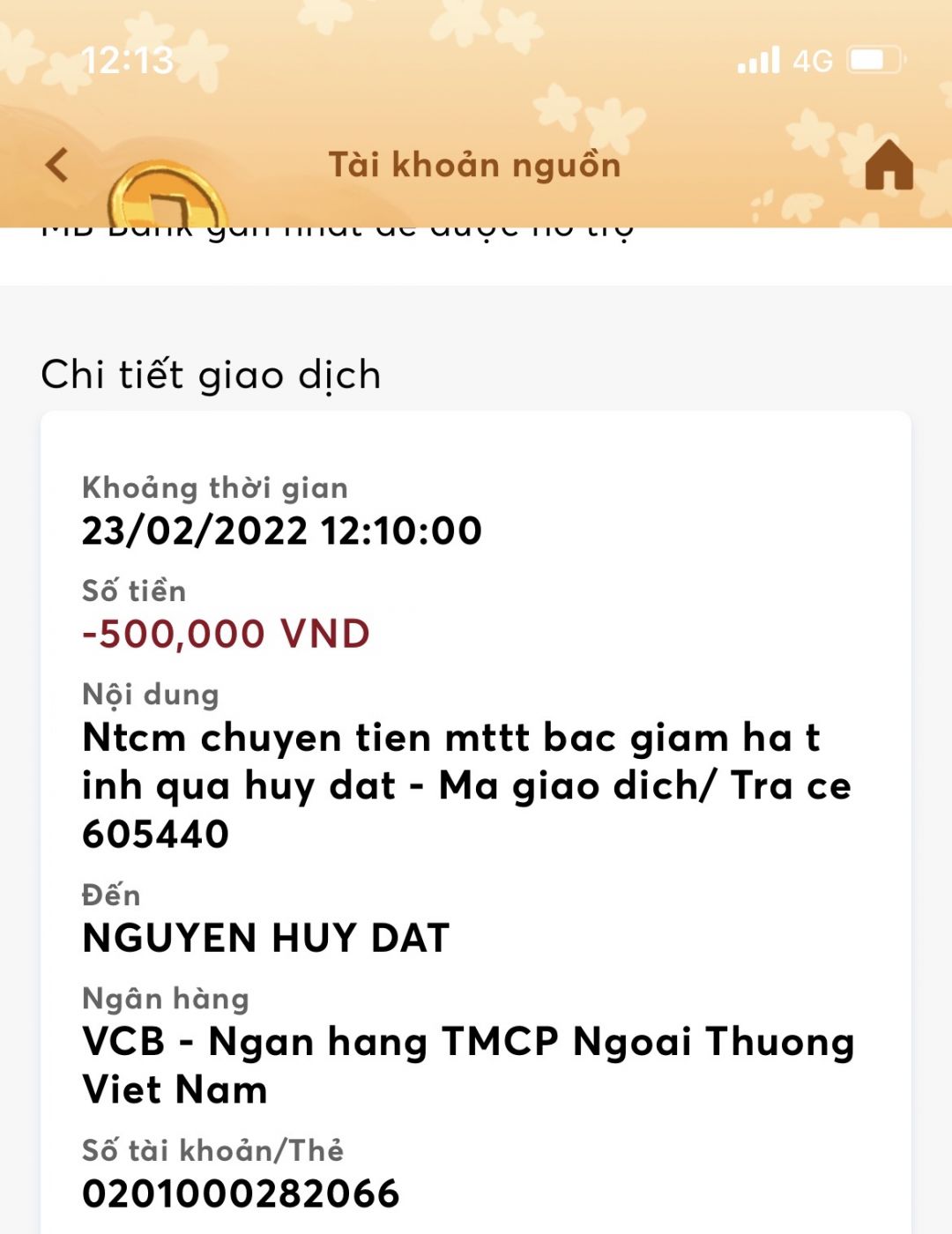Return to the app home screen
This screenshot has width=952, height=1234.
[x=889, y=165]
